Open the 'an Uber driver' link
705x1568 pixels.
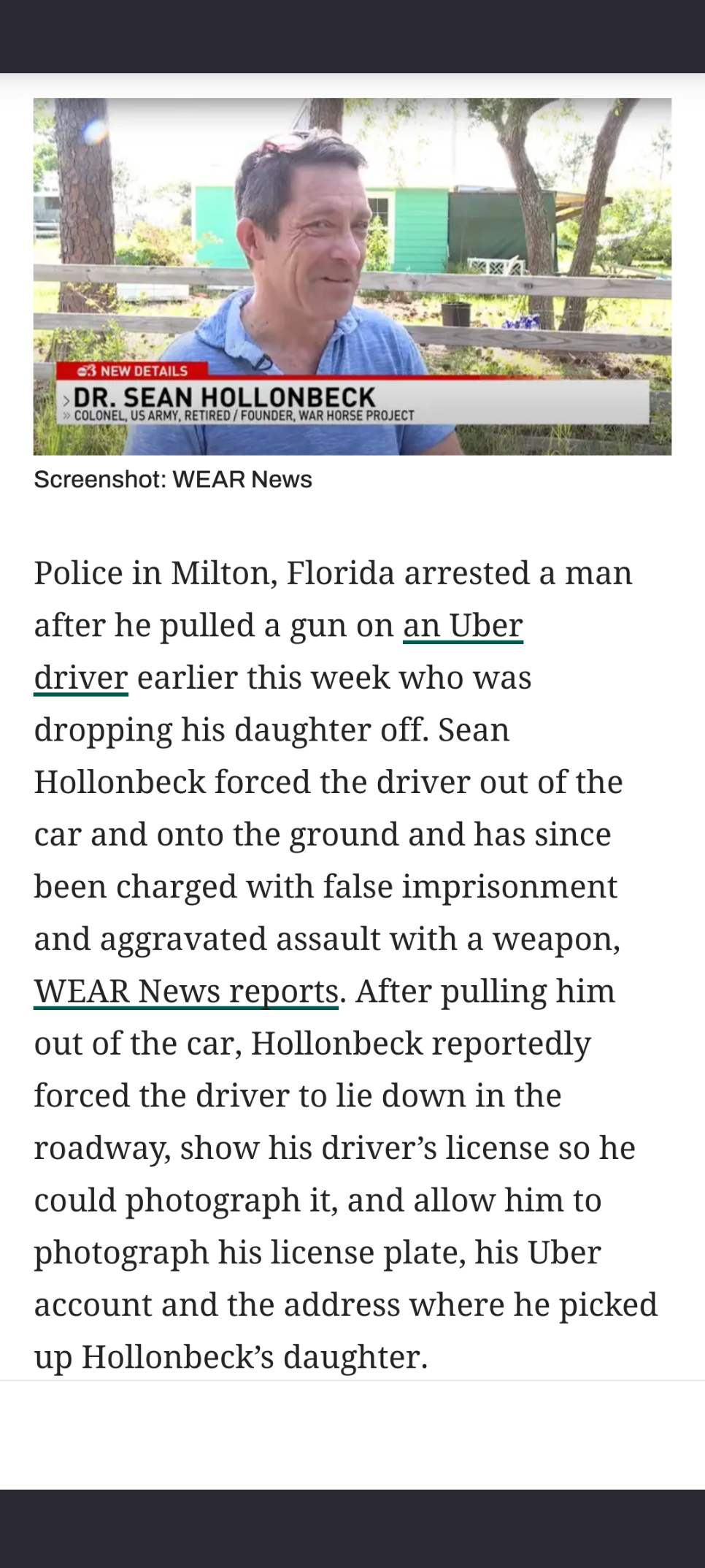pyautogui.click(x=463, y=626)
